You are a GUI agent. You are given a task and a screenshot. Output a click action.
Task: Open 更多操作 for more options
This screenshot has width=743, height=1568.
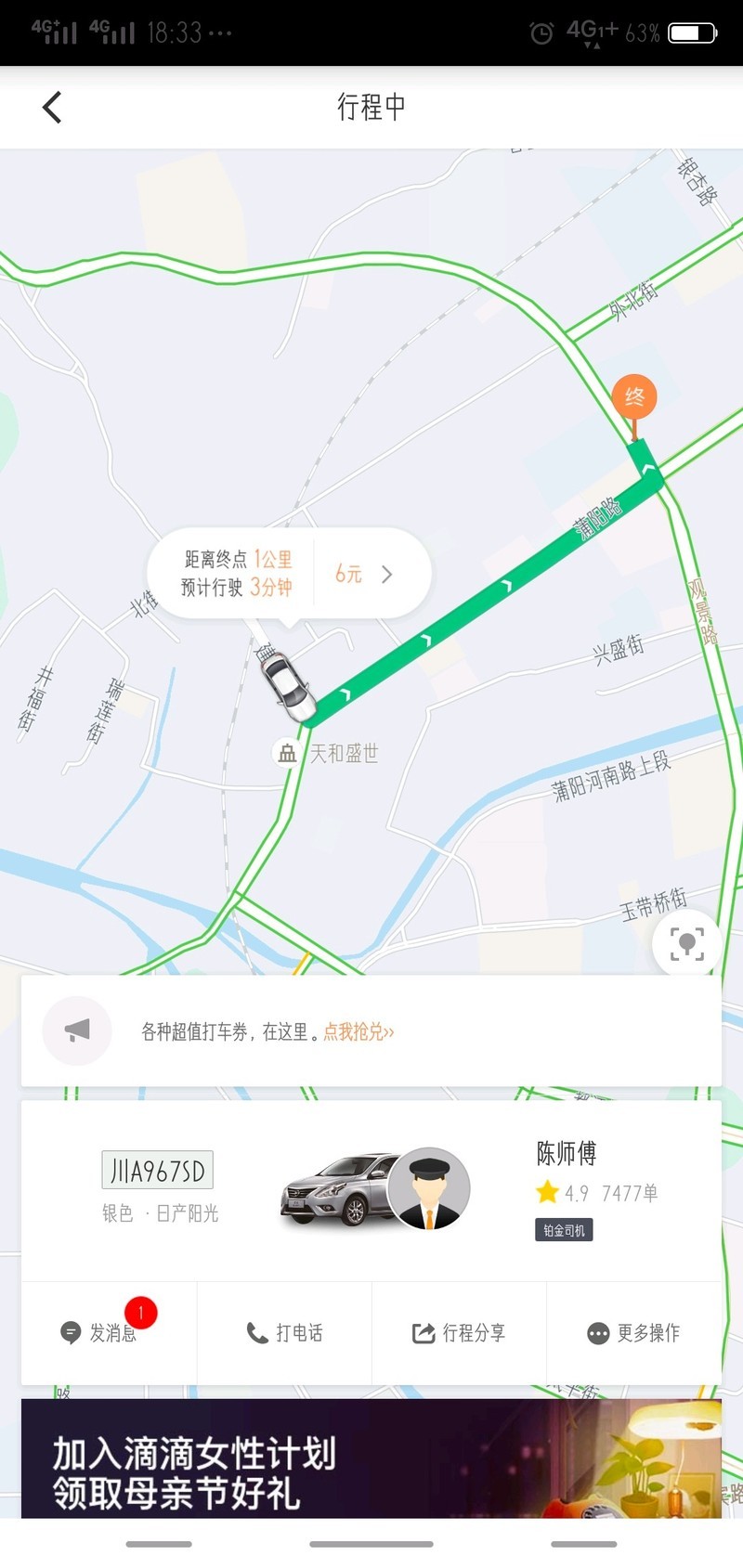tap(633, 1333)
